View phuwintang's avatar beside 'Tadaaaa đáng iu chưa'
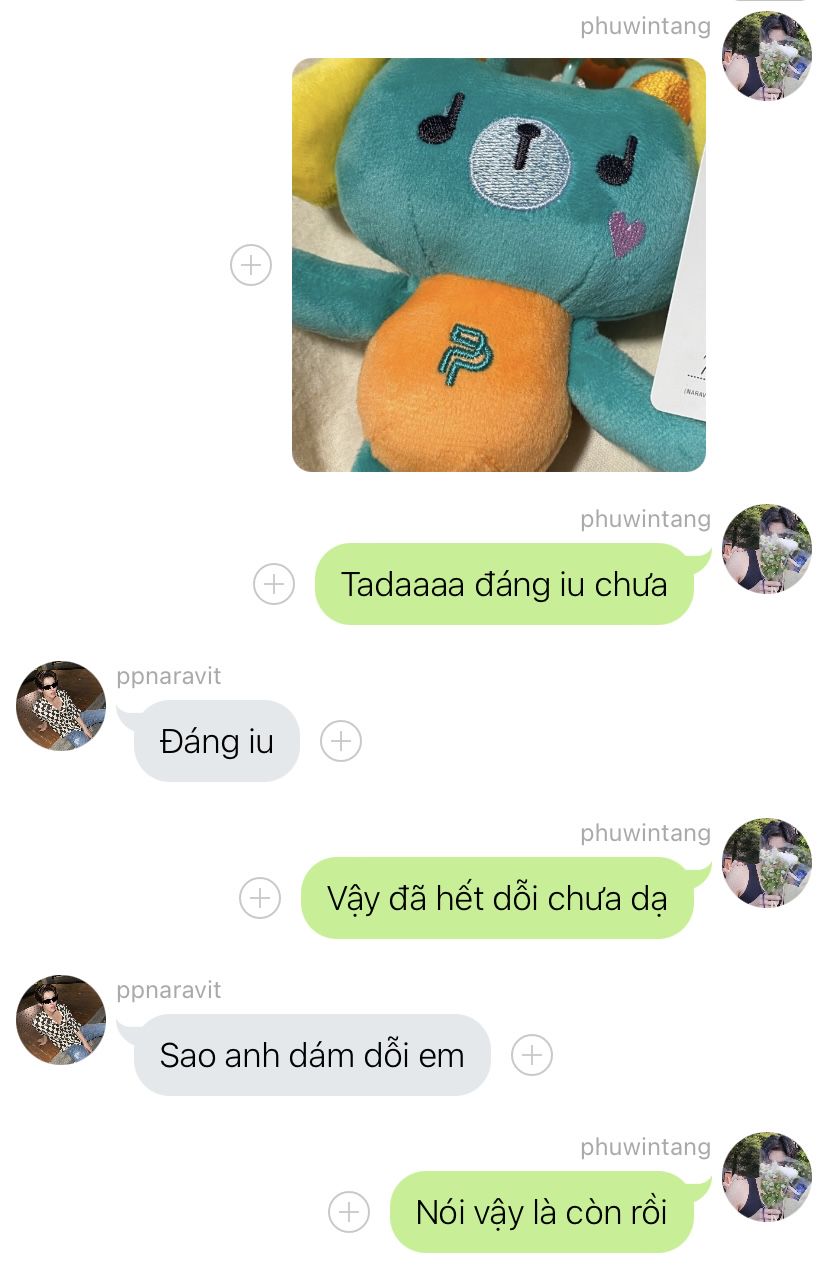This screenshot has width=828, height=1267. point(767,549)
